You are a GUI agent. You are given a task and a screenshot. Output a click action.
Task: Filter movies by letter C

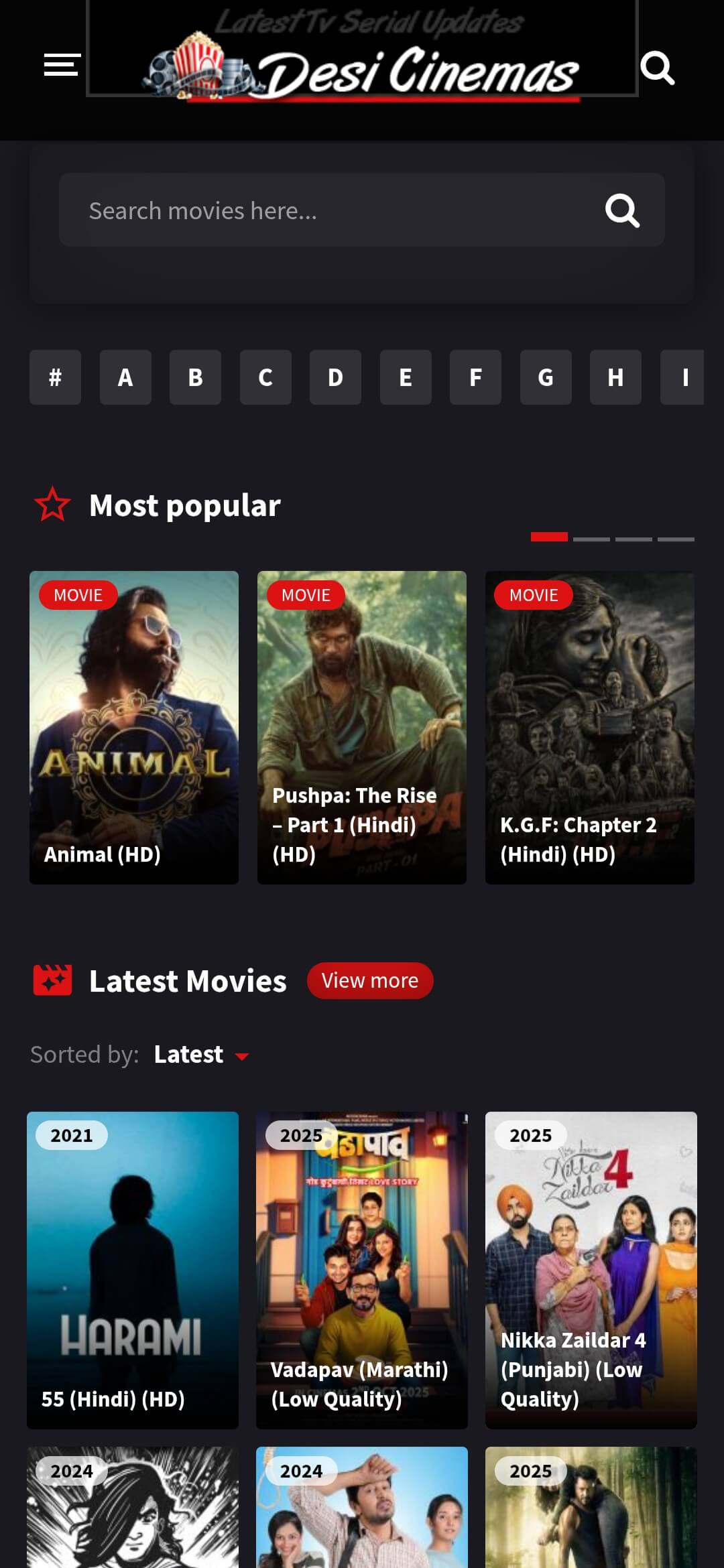pyautogui.click(x=265, y=377)
